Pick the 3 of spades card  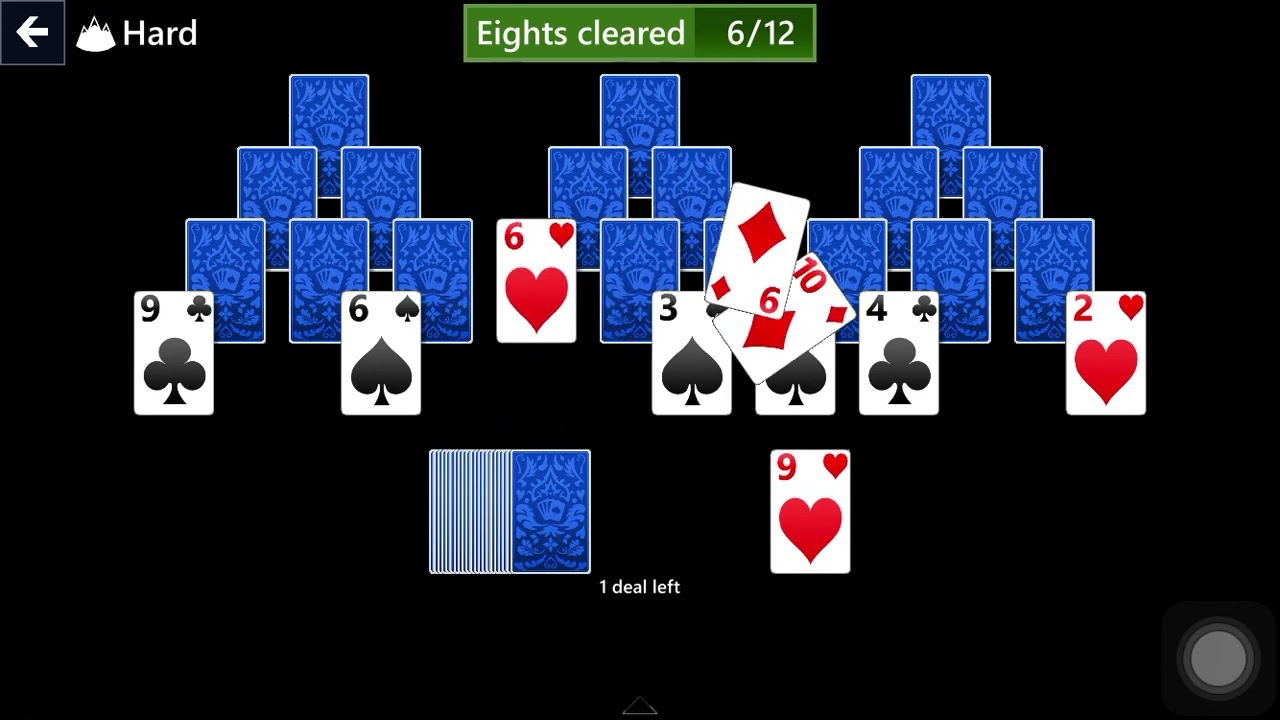click(685, 365)
